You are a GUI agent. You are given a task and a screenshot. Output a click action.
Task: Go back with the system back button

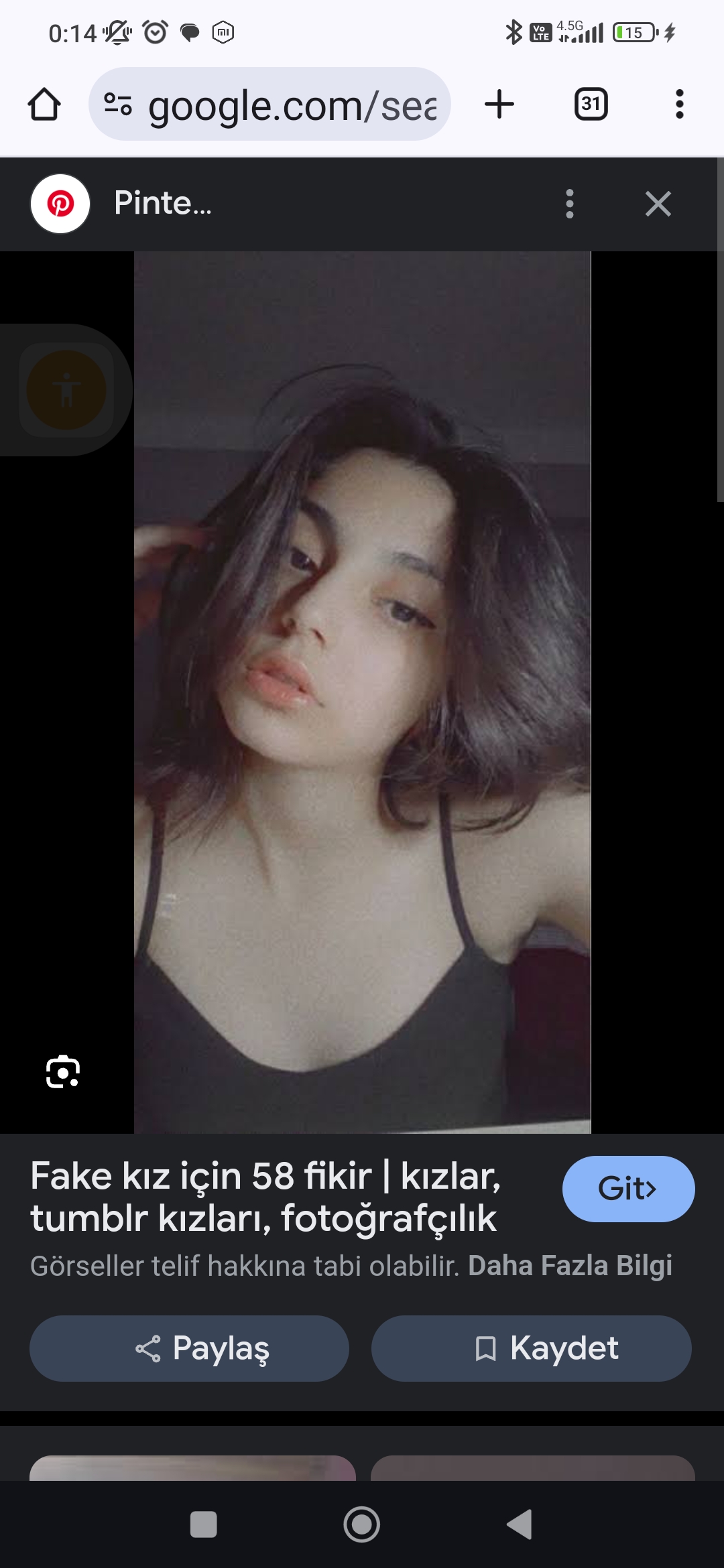520,1524
